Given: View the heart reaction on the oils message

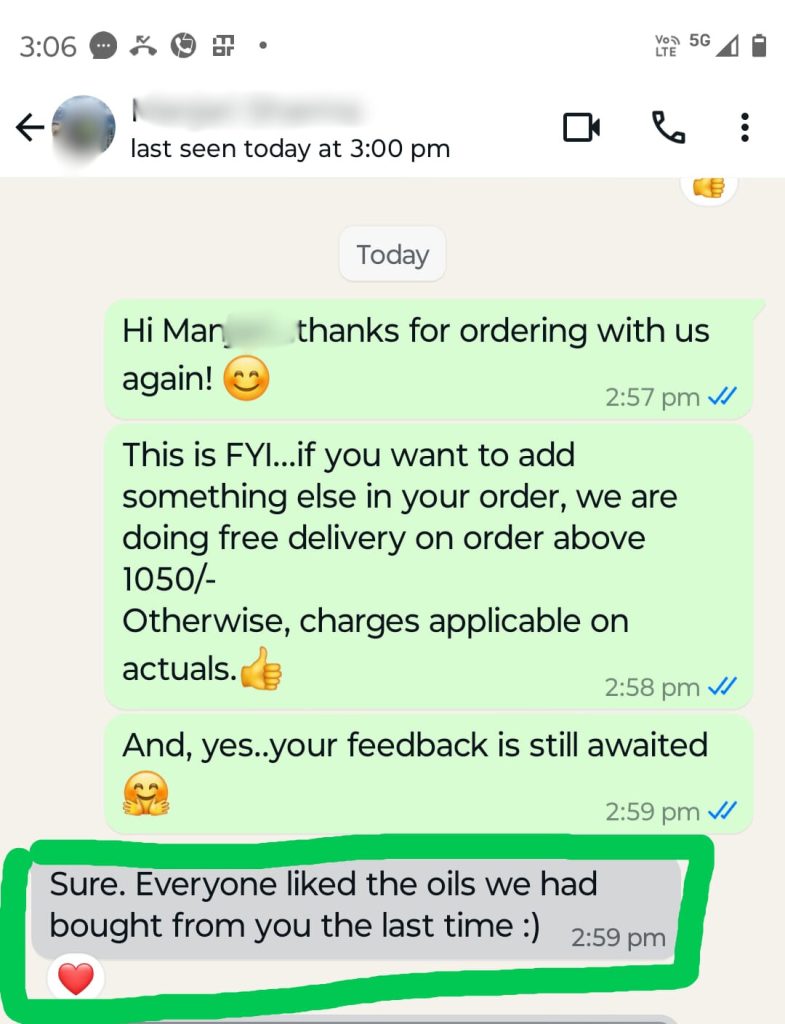Looking at the screenshot, I should (x=76, y=978).
